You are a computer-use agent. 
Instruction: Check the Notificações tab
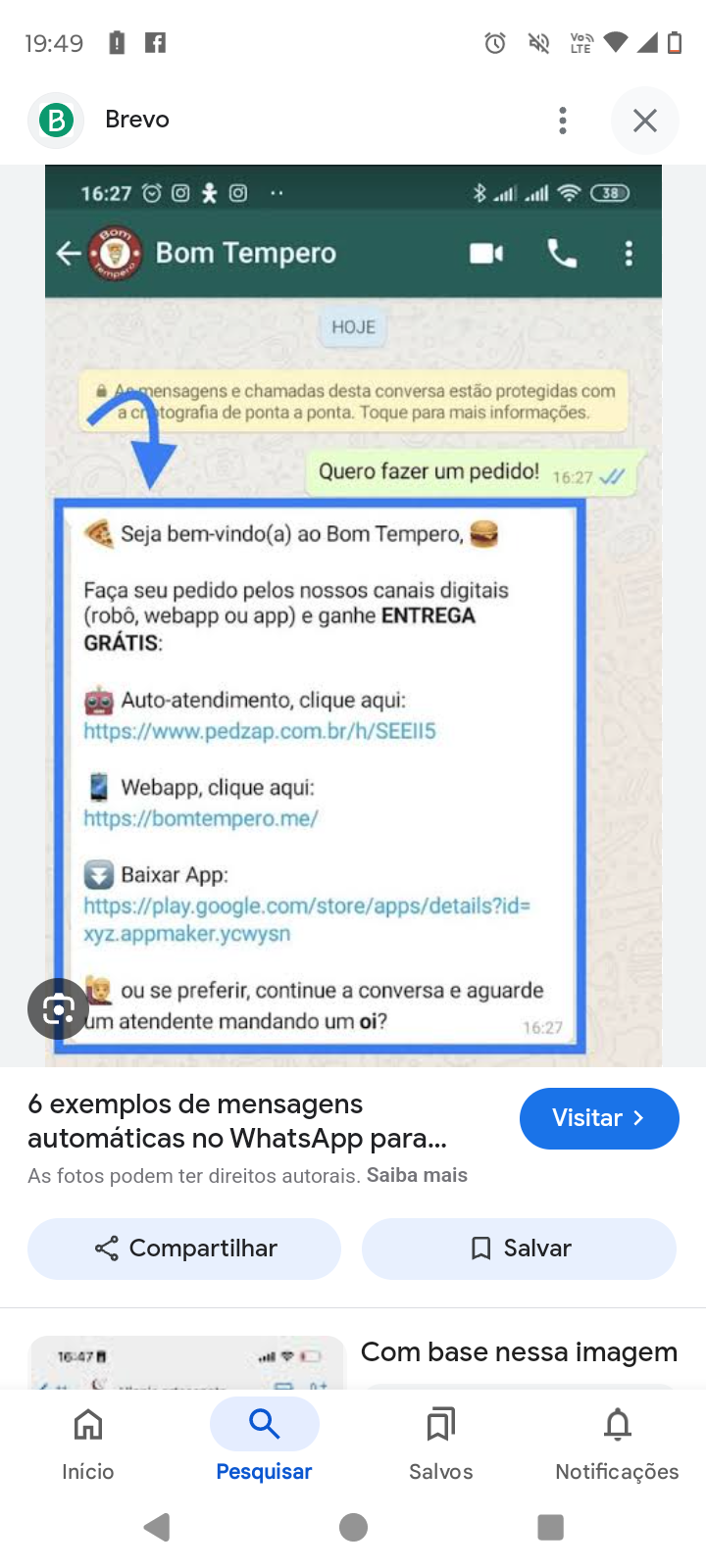[x=617, y=1441]
